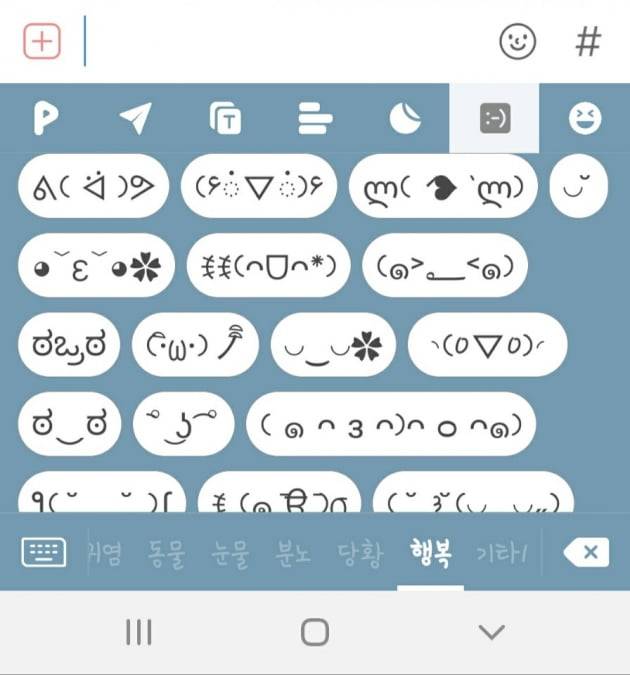The width and height of the screenshot is (630, 675).
Task: Select the 눈물 kaomoji category
Action: coord(230,553)
